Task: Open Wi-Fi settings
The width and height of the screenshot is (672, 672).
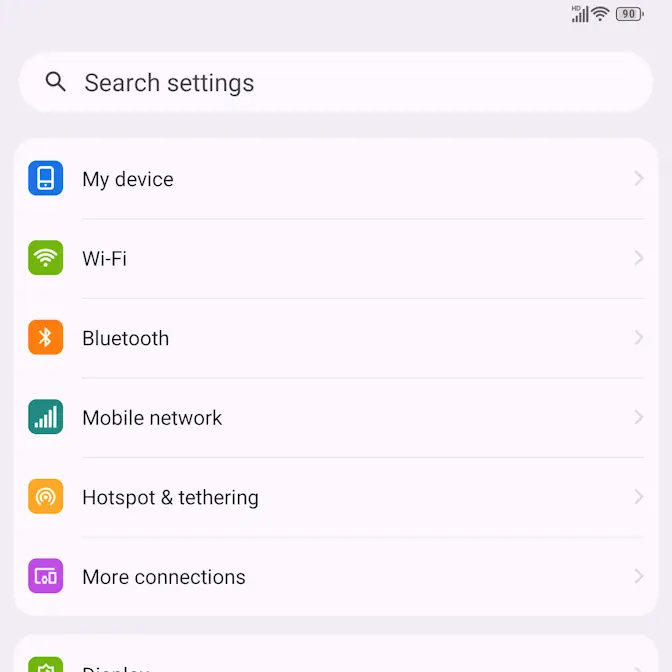Action: [x=336, y=258]
